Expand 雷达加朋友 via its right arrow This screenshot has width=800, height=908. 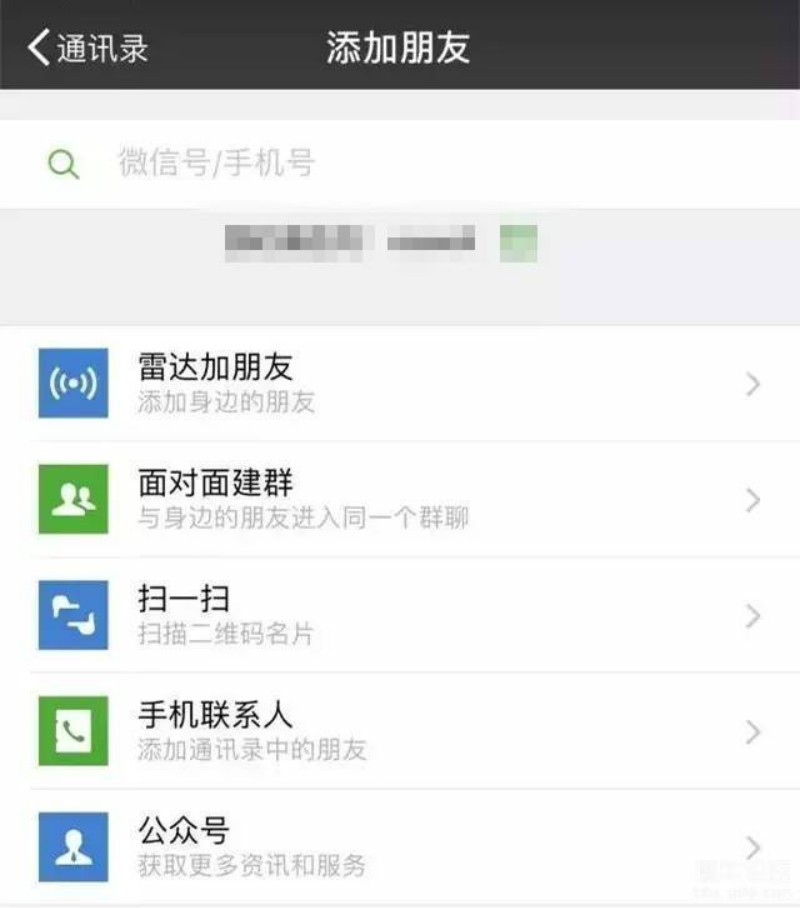pyautogui.click(x=754, y=385)
